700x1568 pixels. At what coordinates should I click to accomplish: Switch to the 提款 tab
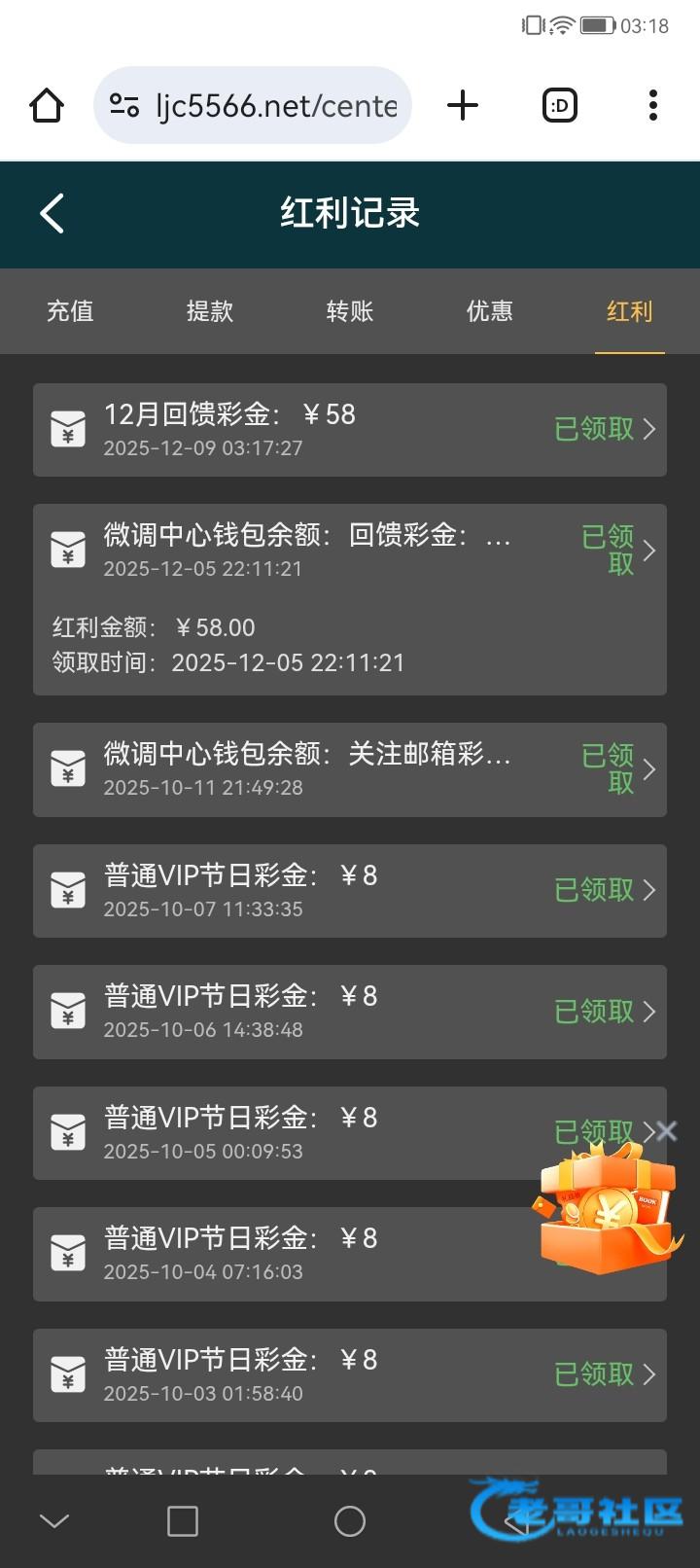(x=210, y=311)
